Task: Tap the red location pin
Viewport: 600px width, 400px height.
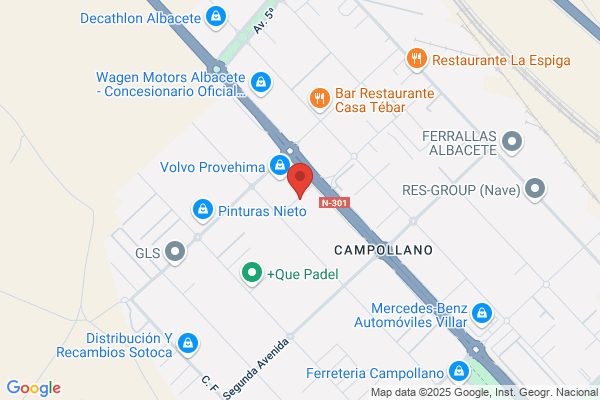Action: 300,180
